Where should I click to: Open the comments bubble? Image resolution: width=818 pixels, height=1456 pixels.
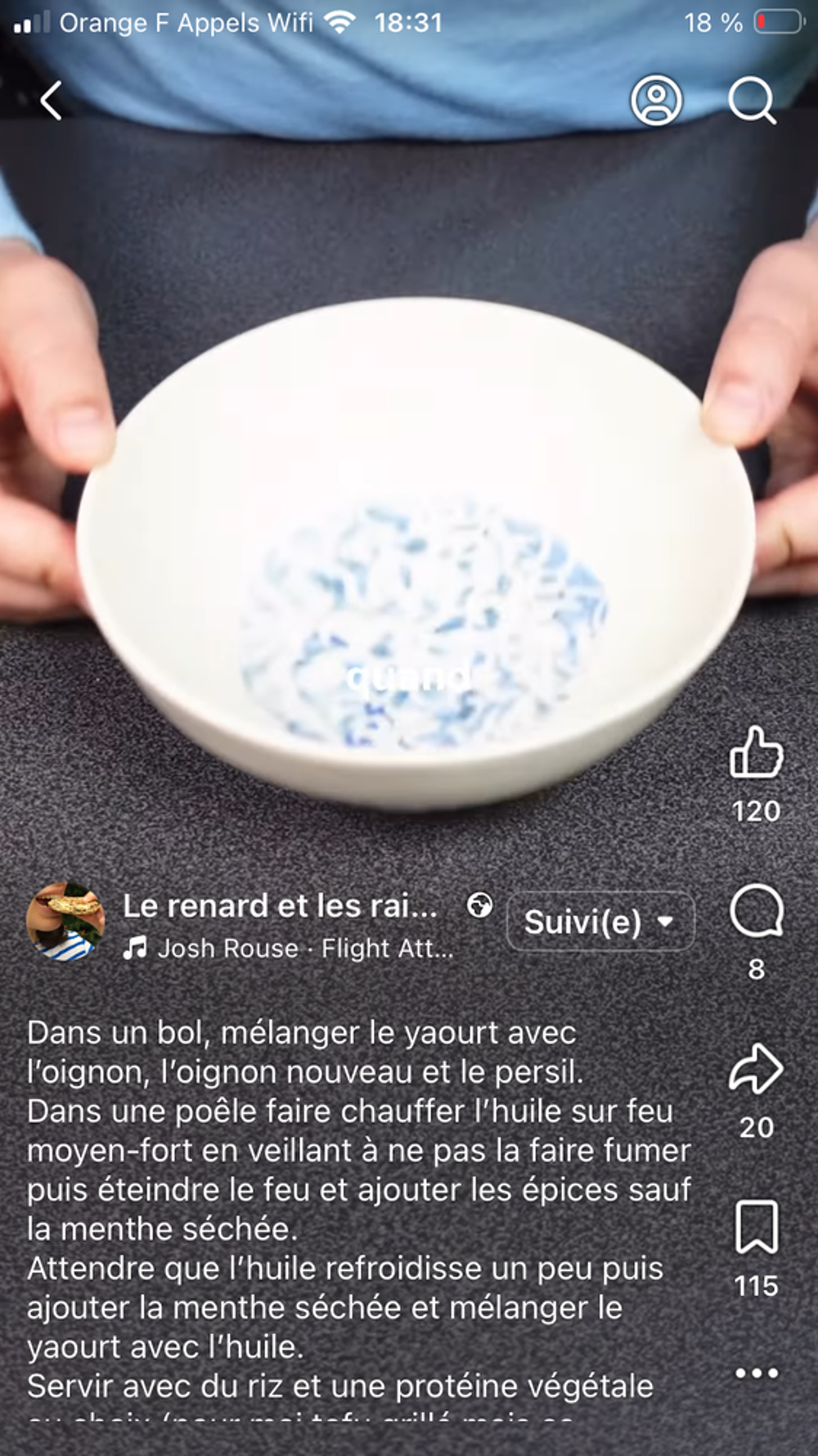tap(757, 911)
